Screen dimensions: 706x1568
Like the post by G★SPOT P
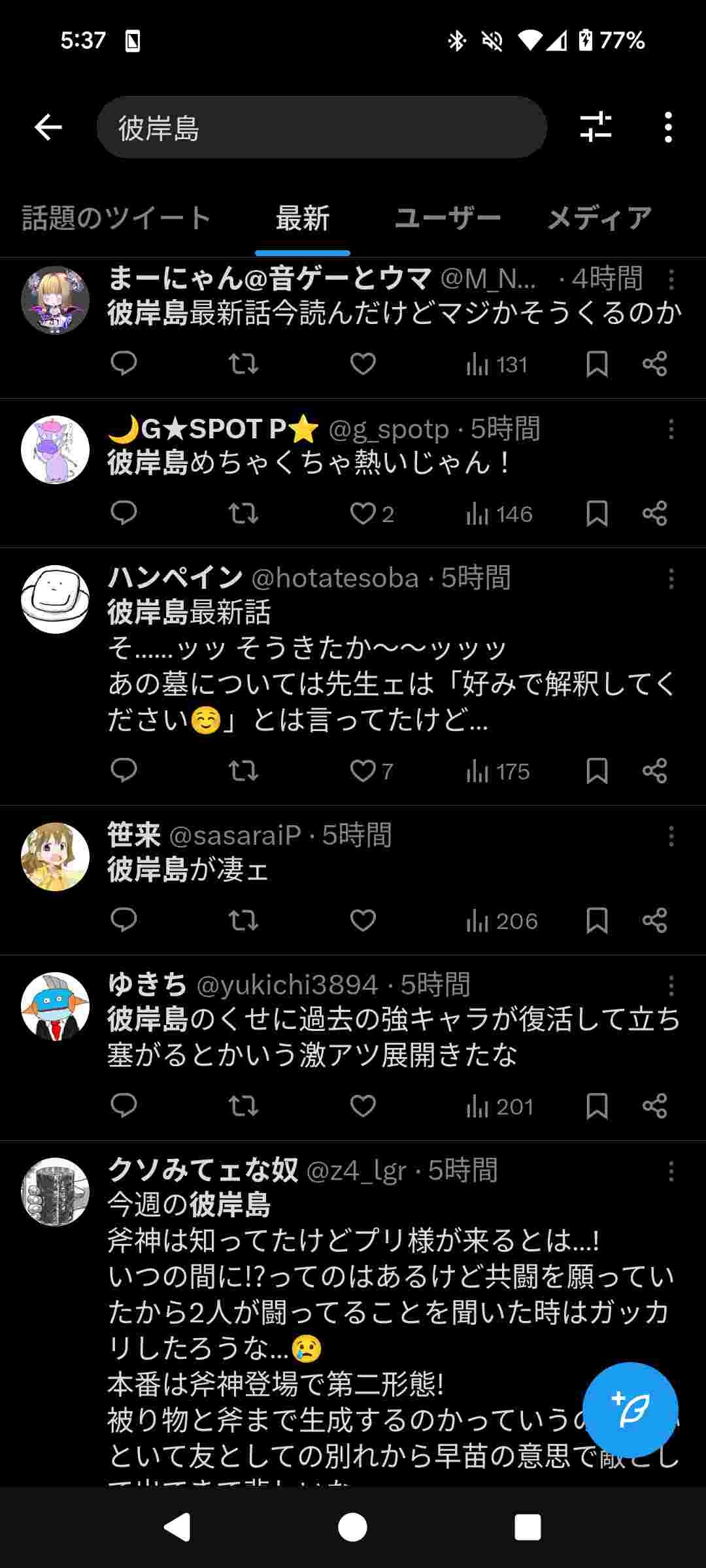[x=363, y=514]
